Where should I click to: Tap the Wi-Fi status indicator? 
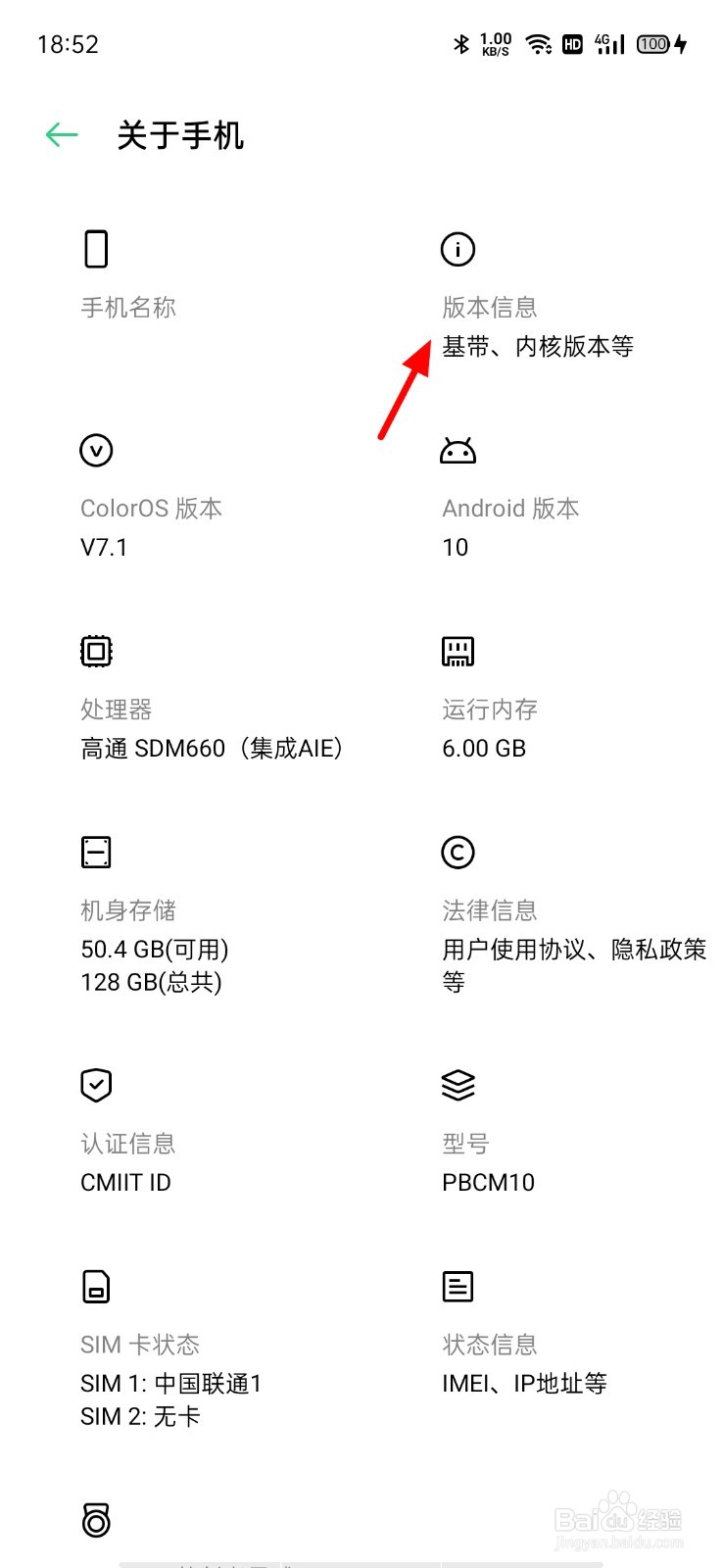[x=538, y=44]
